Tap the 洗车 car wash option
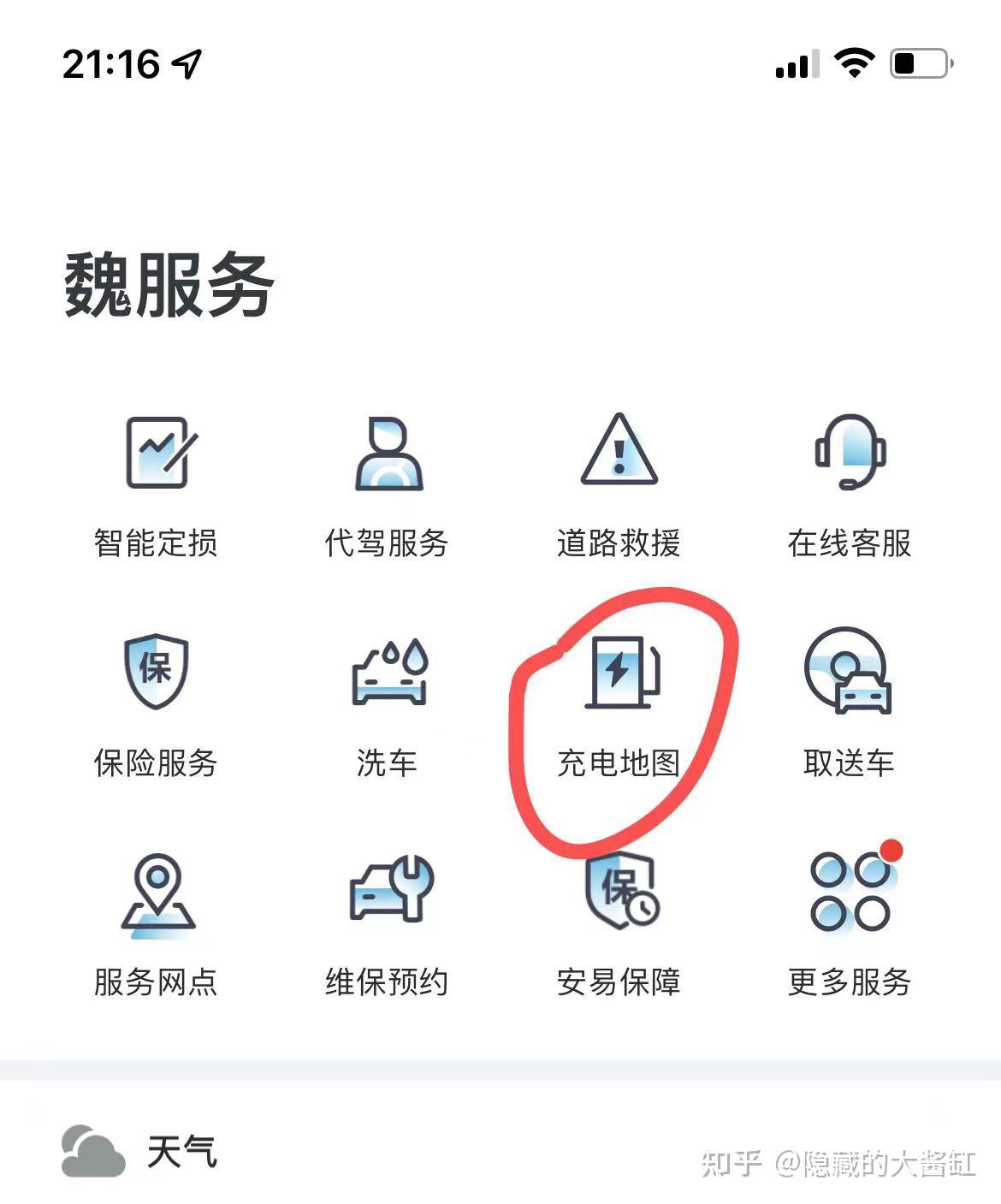Viewport: 1001px width, 1204px height. click(387, 703)
